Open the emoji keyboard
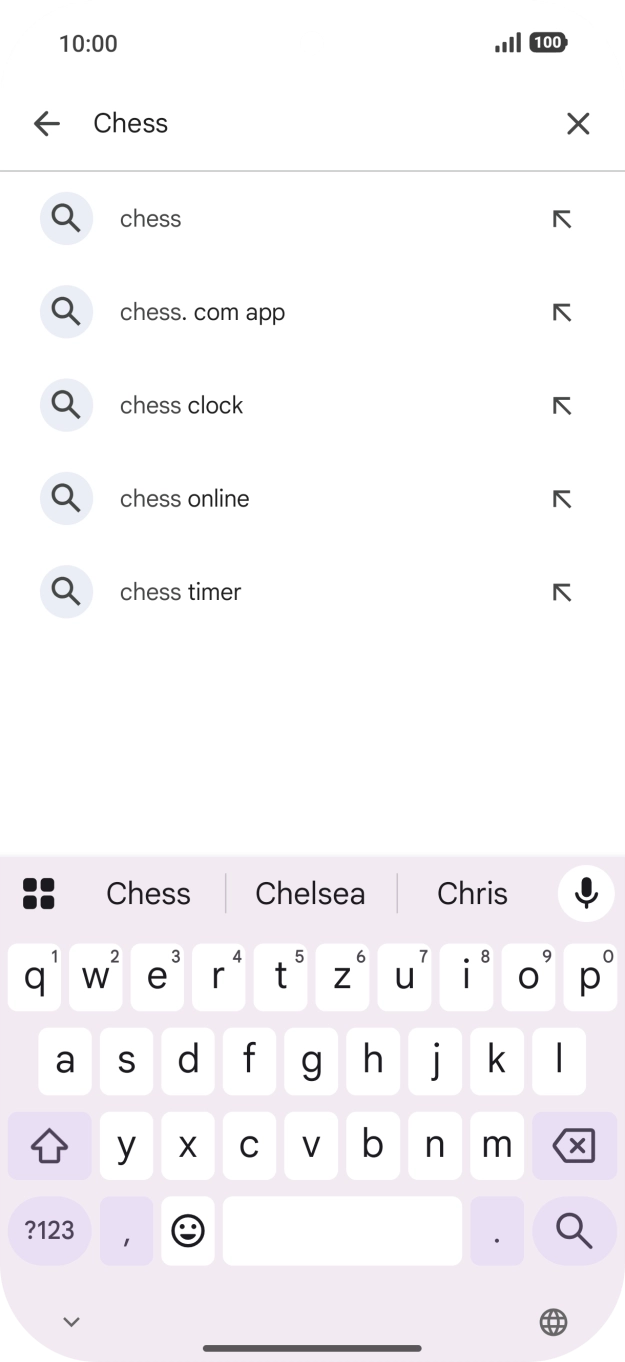This screenshot has height=1362, width=625. tap(188, 1231)
